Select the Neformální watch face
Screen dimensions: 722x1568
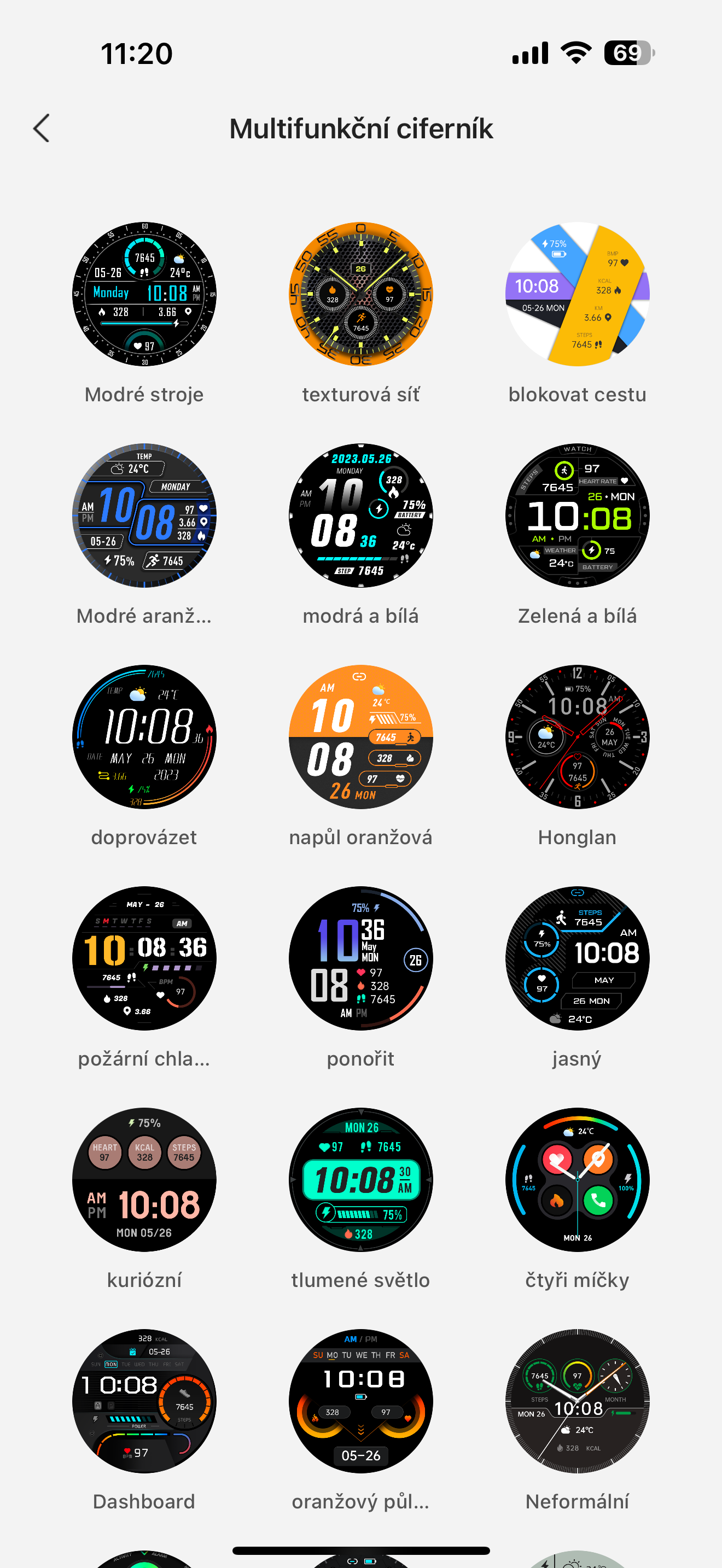click(x=577, y=1401)
